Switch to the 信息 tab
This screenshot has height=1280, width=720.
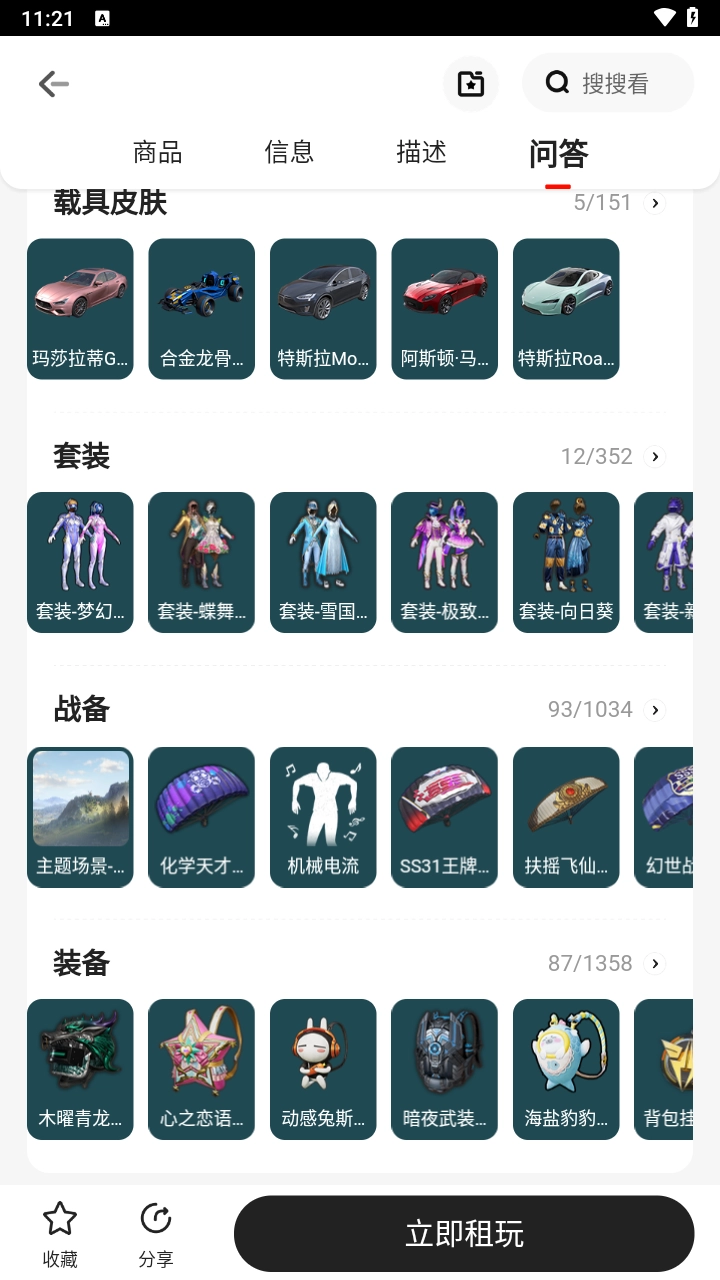pyautogui.click(x=289, y=152)
